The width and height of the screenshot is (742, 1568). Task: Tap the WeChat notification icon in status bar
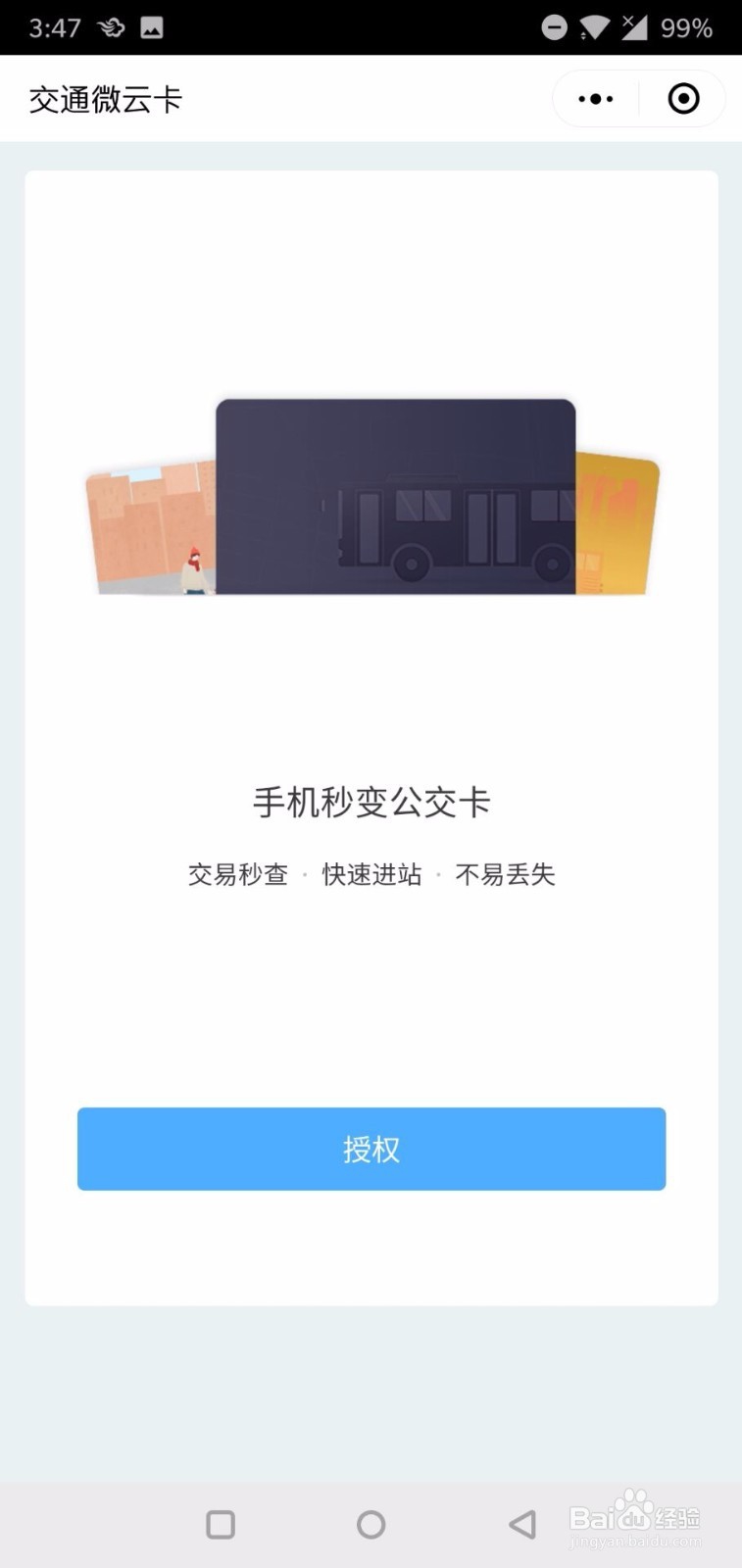110,26
